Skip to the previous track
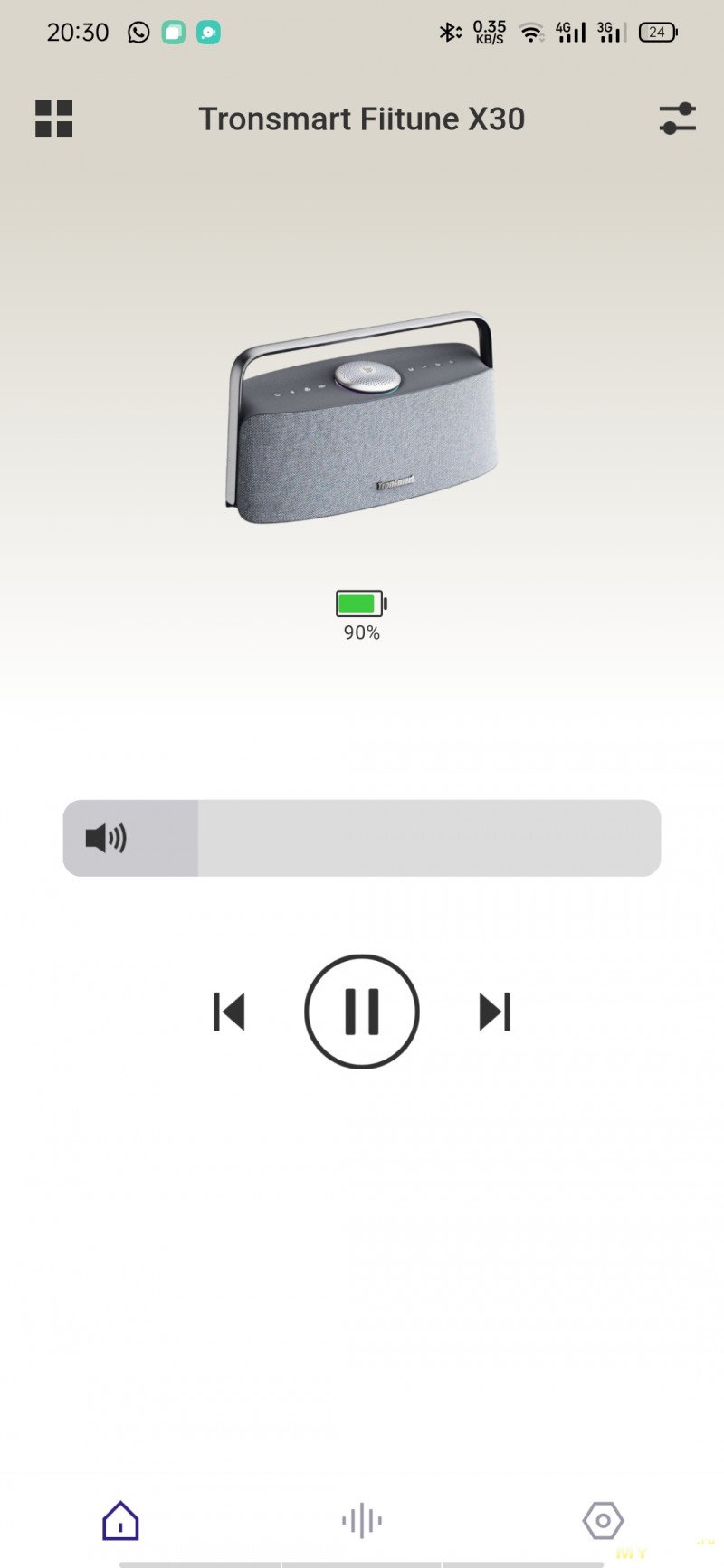This screenshot has width=724, height=1568. [229, 1012]
